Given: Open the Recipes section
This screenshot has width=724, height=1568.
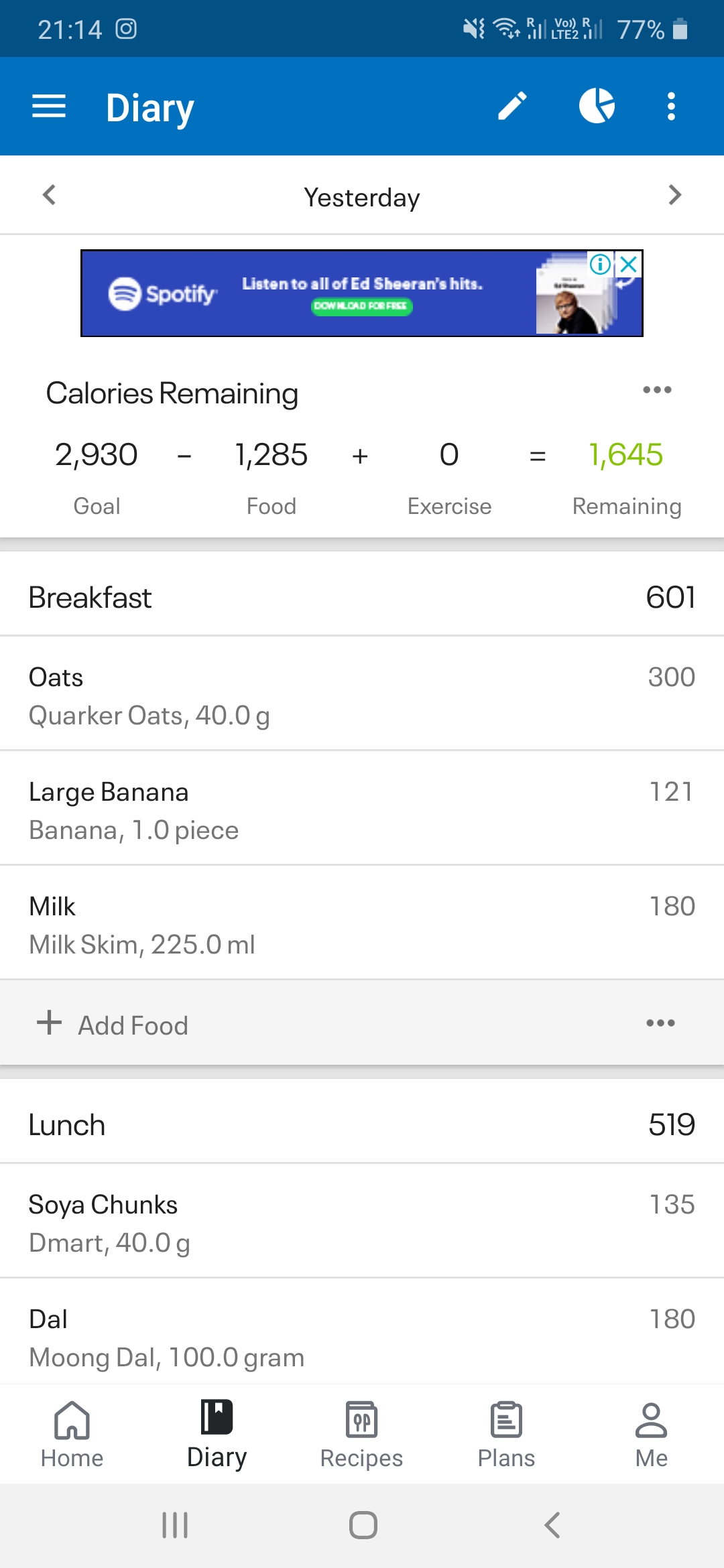Looking at the screenshot, I should tap(361, 1431).
